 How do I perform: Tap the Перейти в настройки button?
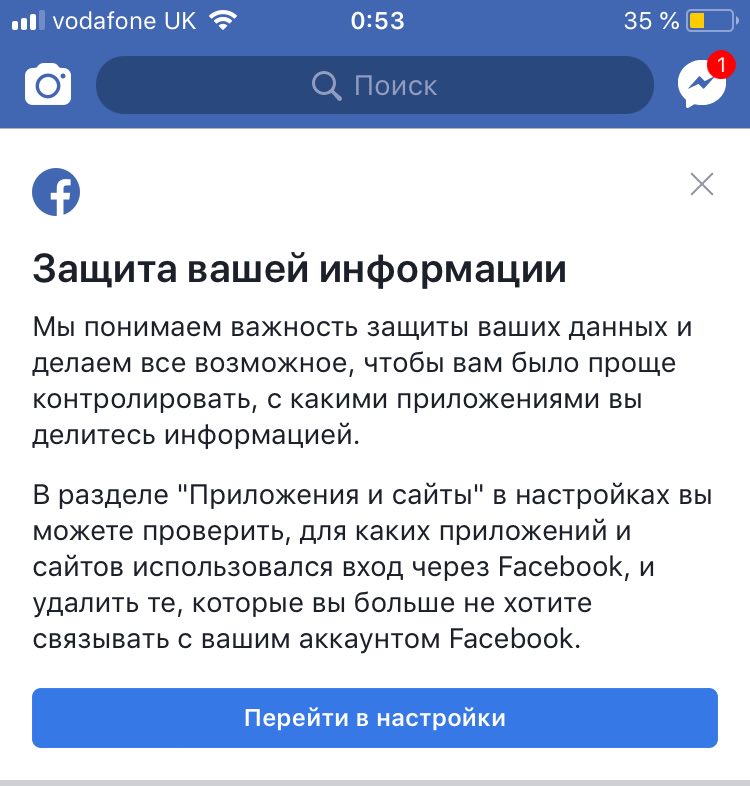click(x=374, y=718)
